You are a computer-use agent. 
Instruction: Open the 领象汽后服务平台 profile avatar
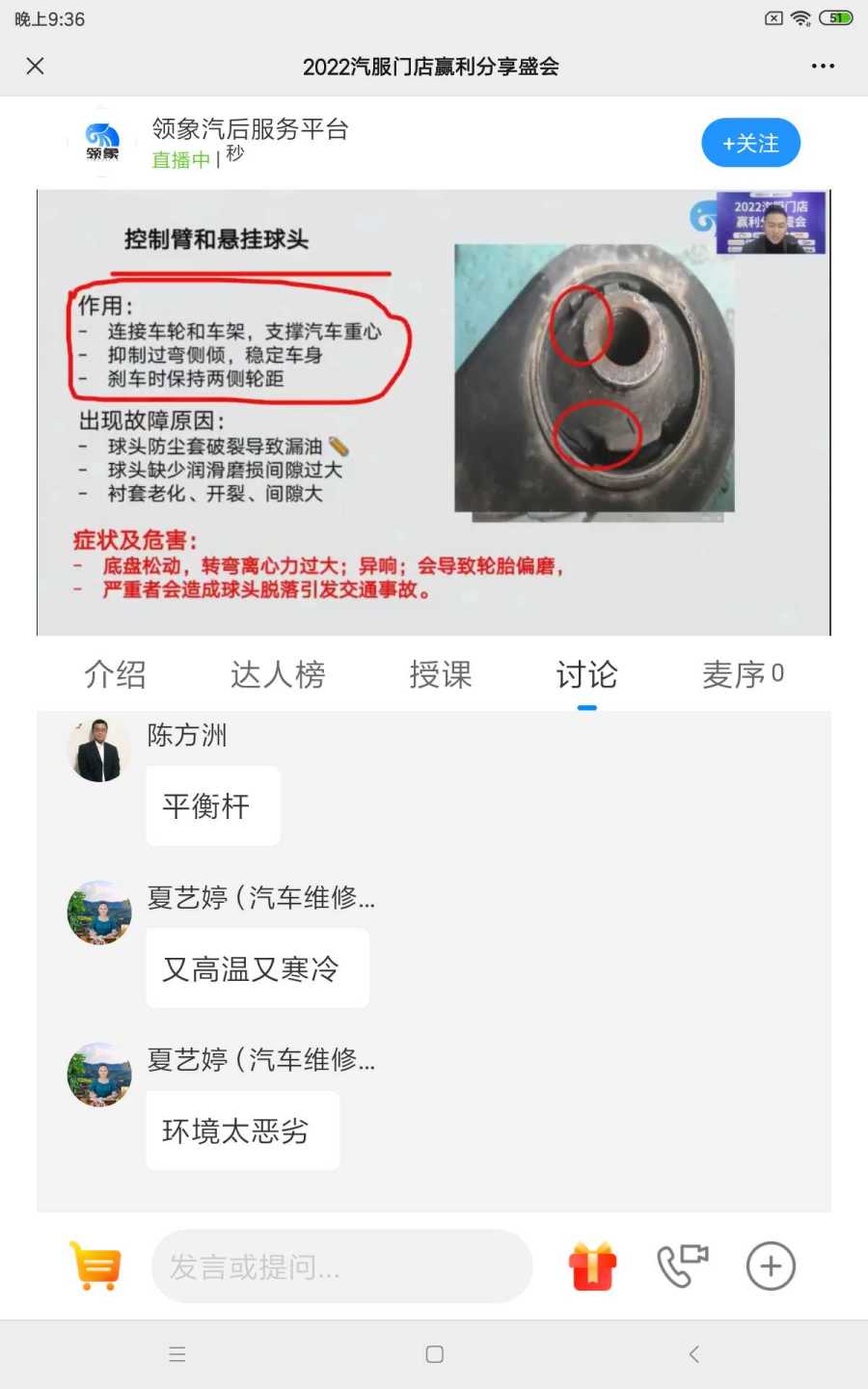[x=102, y=143]
